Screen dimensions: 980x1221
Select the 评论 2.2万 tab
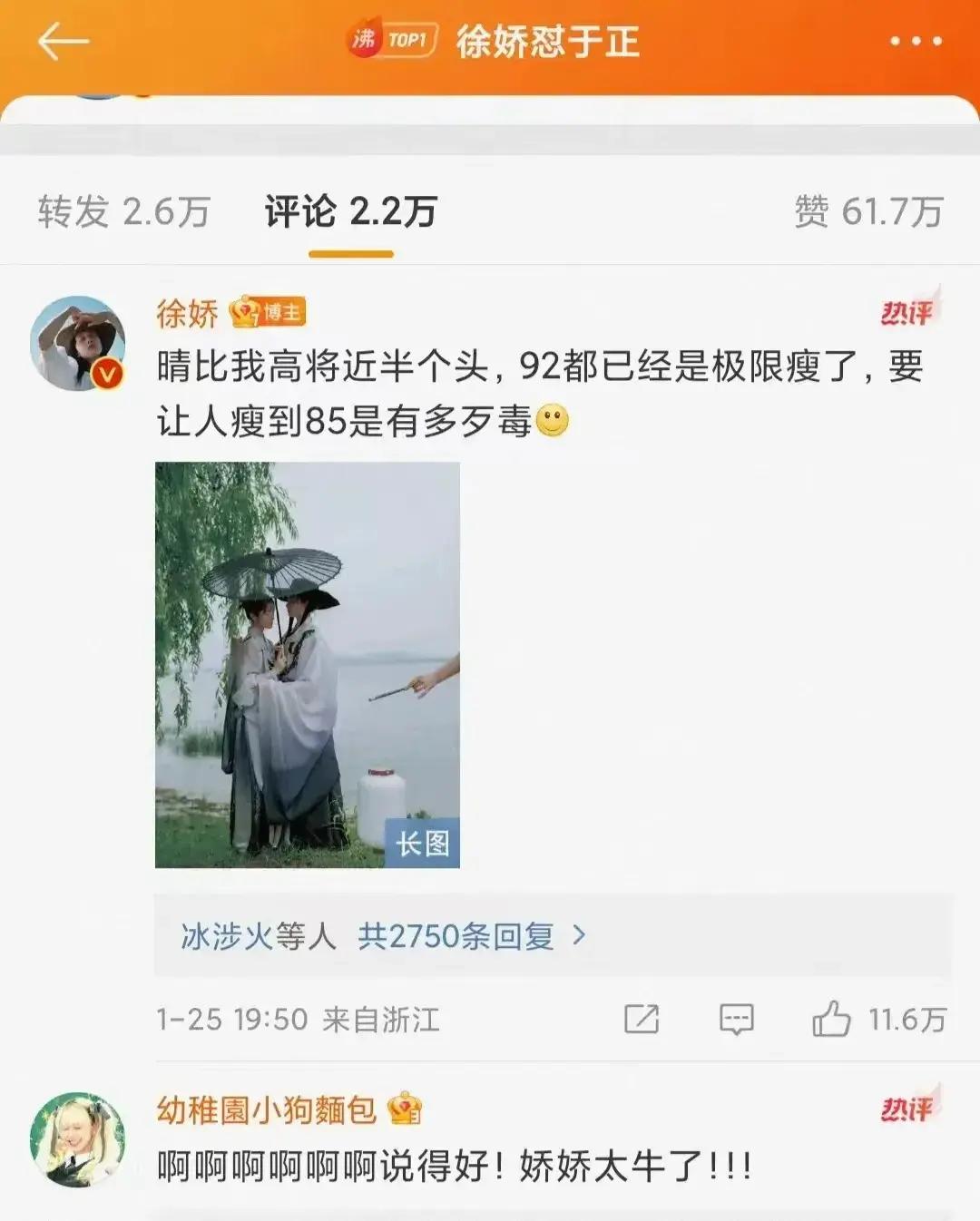point(350,212)
